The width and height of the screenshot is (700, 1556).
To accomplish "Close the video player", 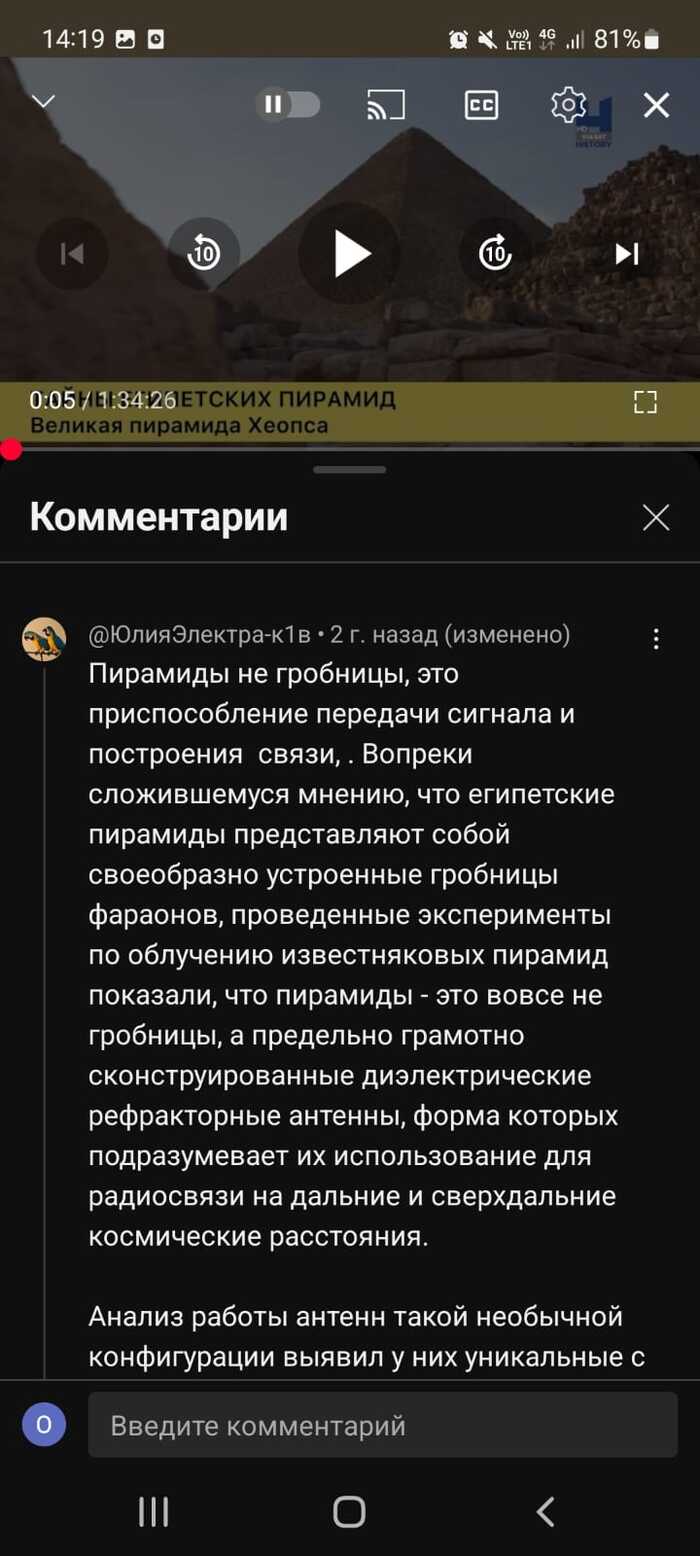I will pos(656,104).
